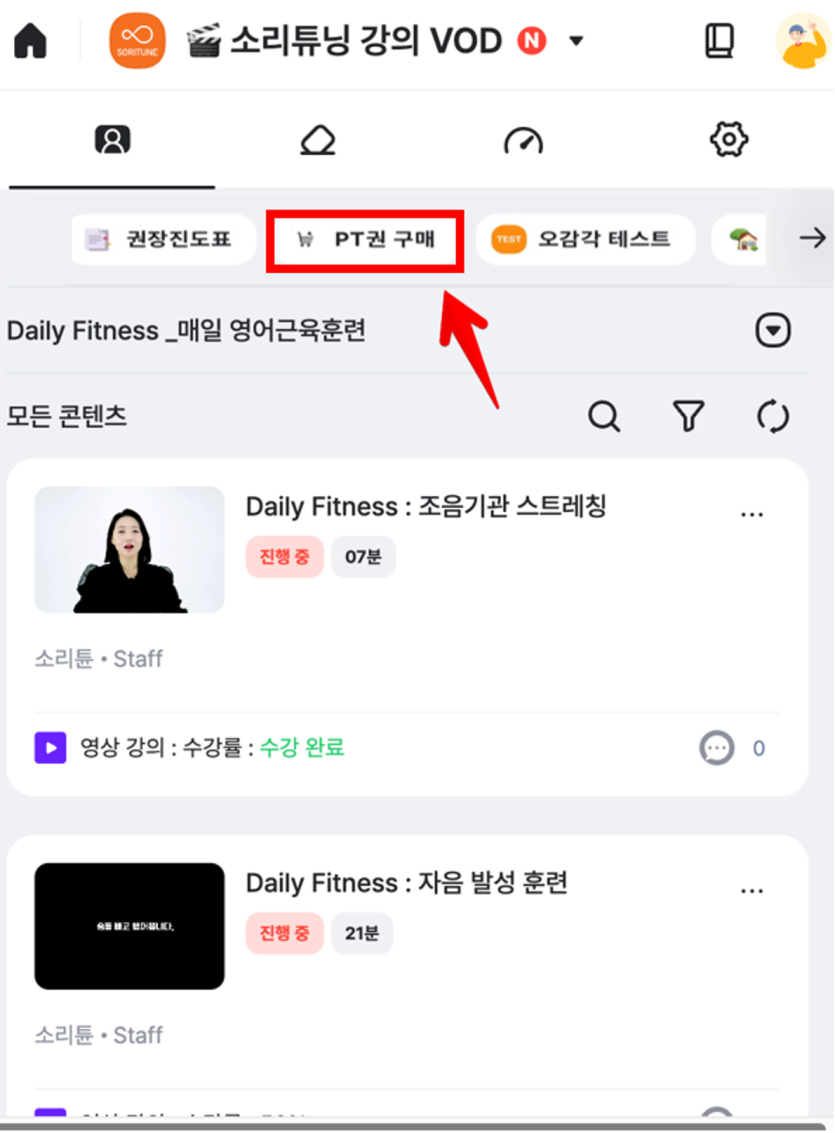This screenshot has height=1133, width=835.
Task: Switch to the speedometer dashboard tab
Action: [x=523, y=140]
